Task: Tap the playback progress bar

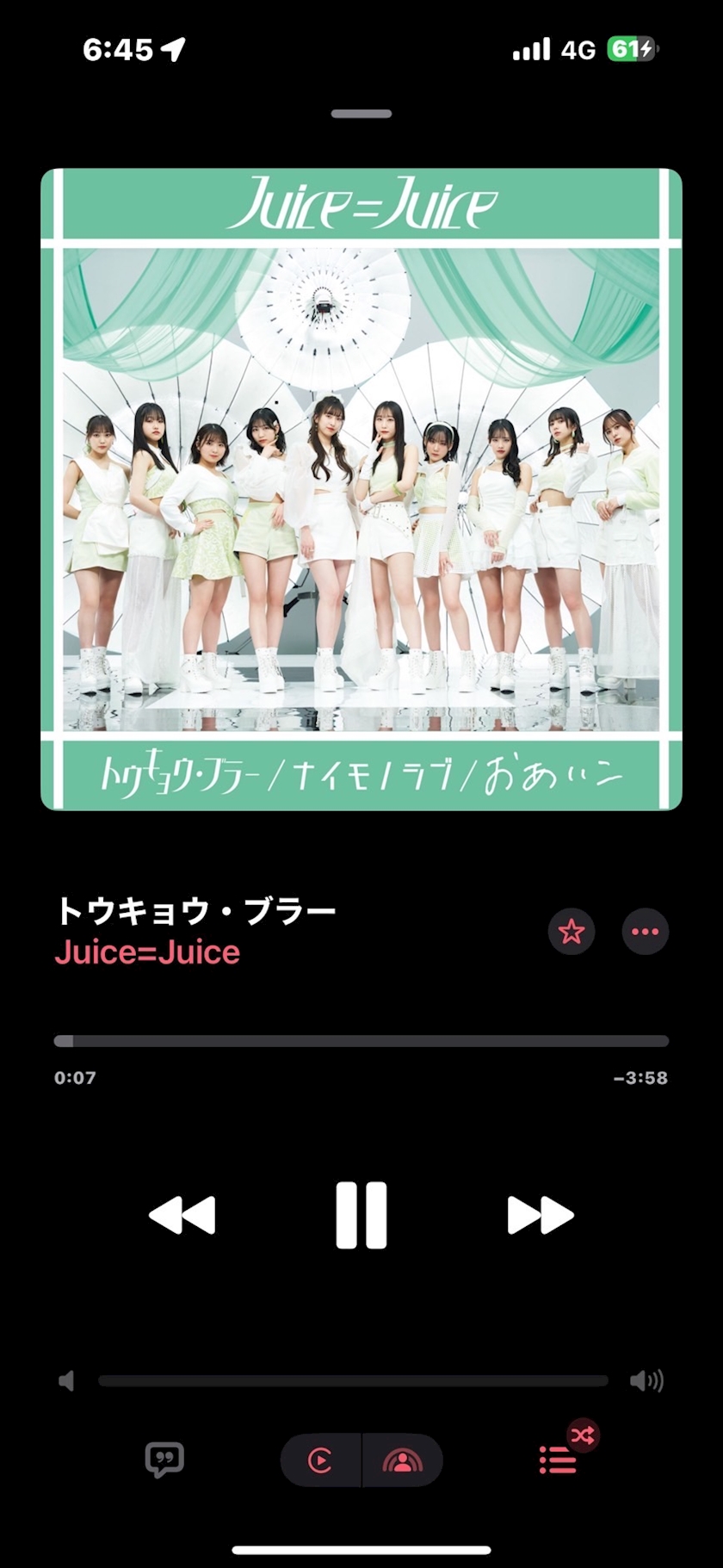Action: (361, 1041)
